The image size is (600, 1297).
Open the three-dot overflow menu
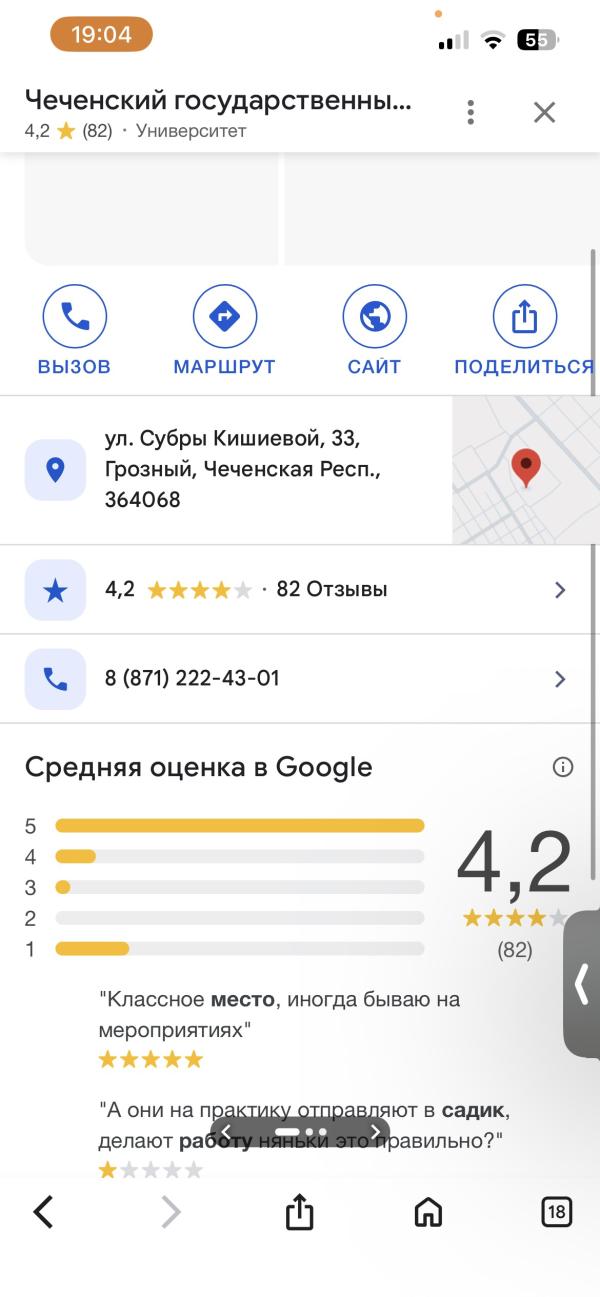[470, 112]
